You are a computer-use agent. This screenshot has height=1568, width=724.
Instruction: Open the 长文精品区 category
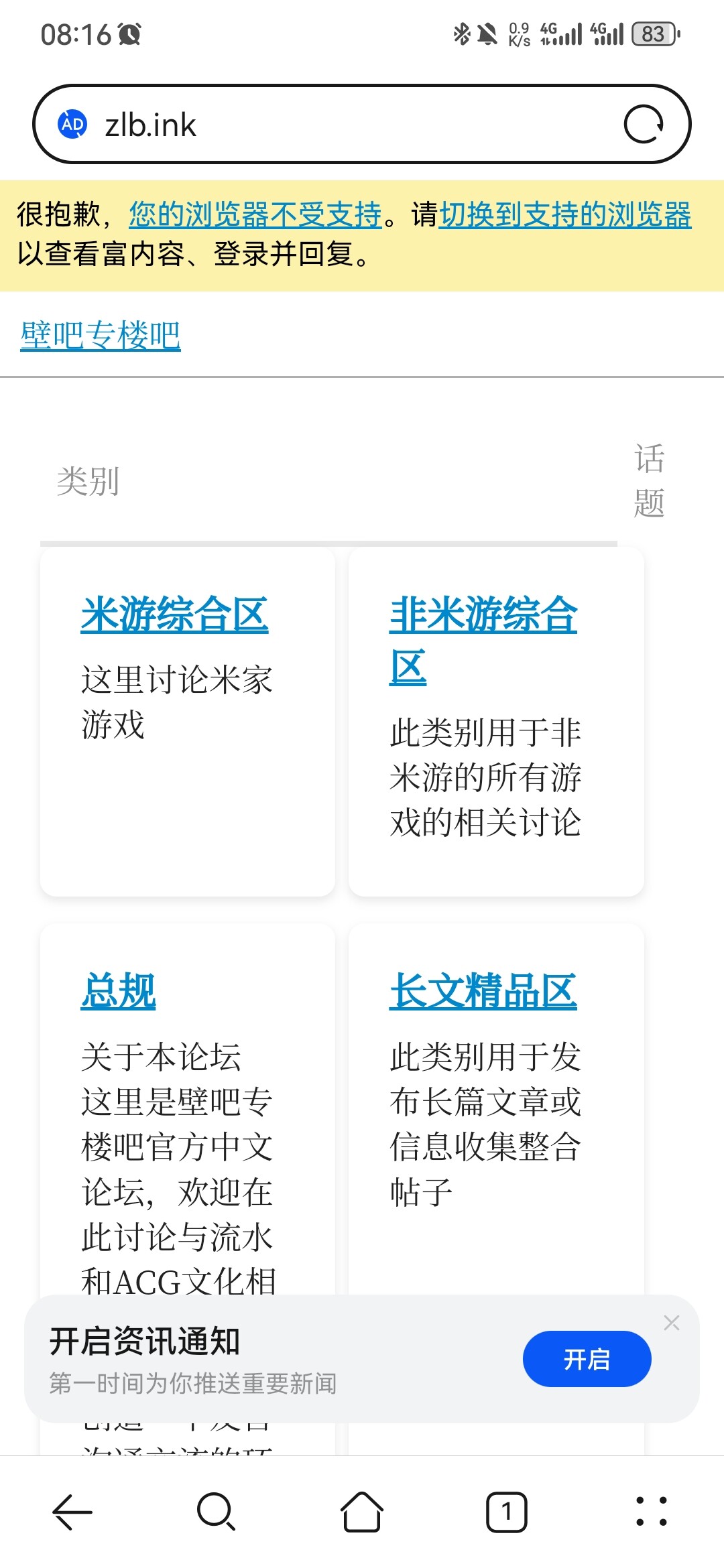point(483,991)
